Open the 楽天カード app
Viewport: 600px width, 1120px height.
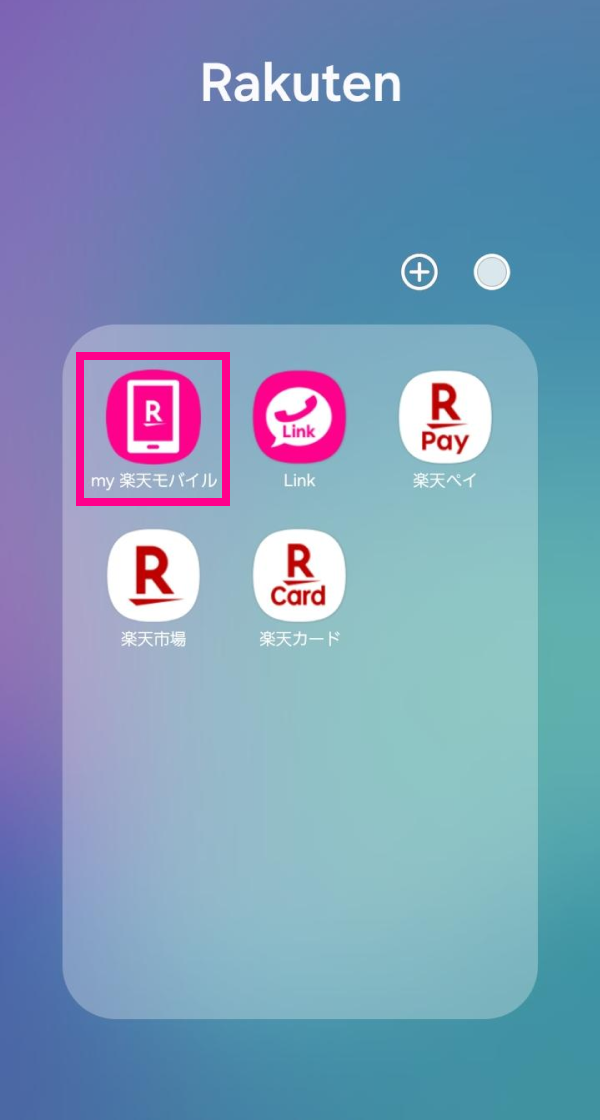pos(299,575)
